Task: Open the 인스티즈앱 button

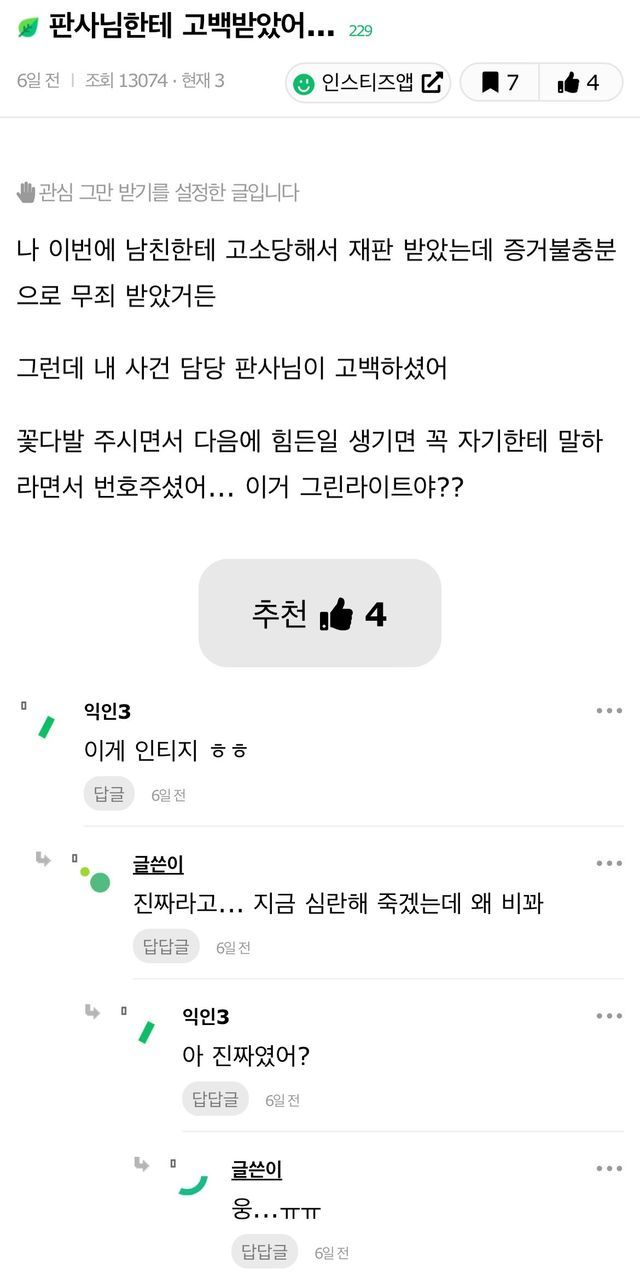Action: 367,83
